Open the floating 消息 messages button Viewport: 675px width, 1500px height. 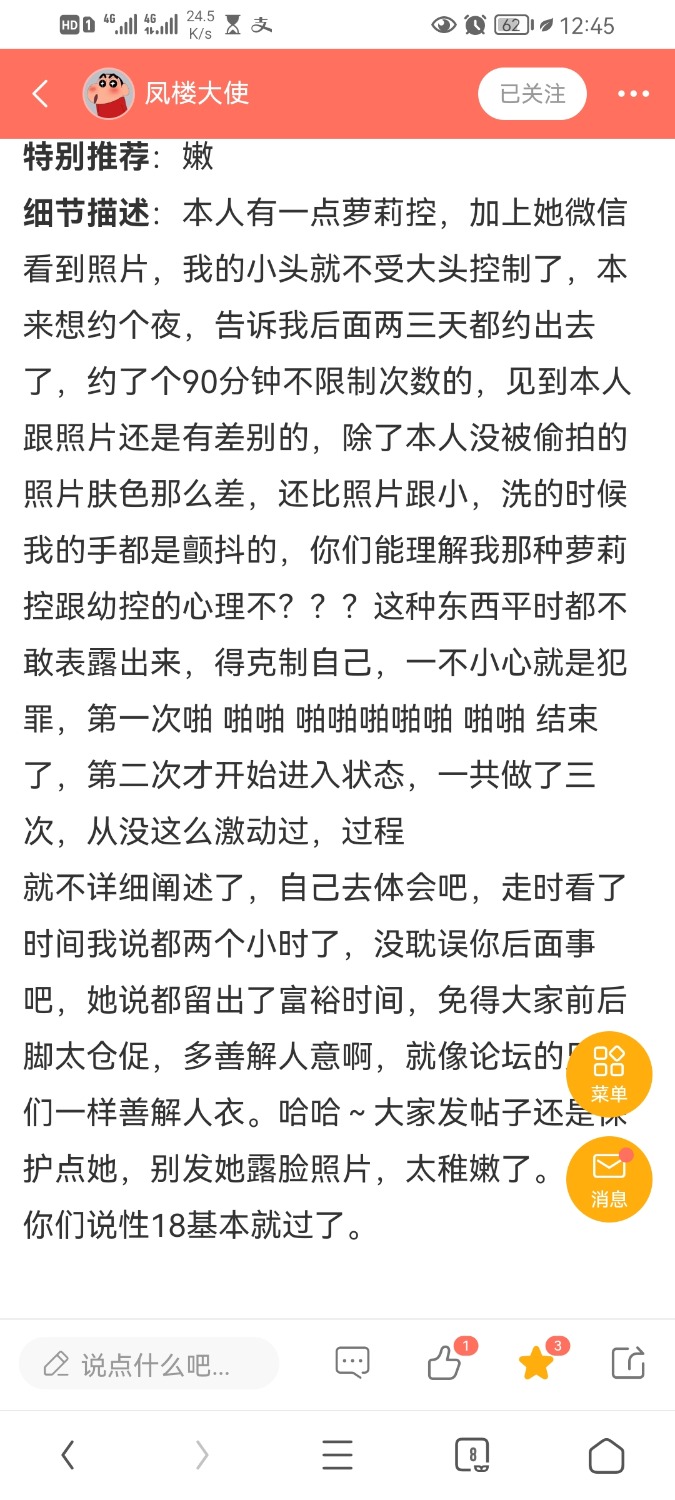[x=608, y=1179]
